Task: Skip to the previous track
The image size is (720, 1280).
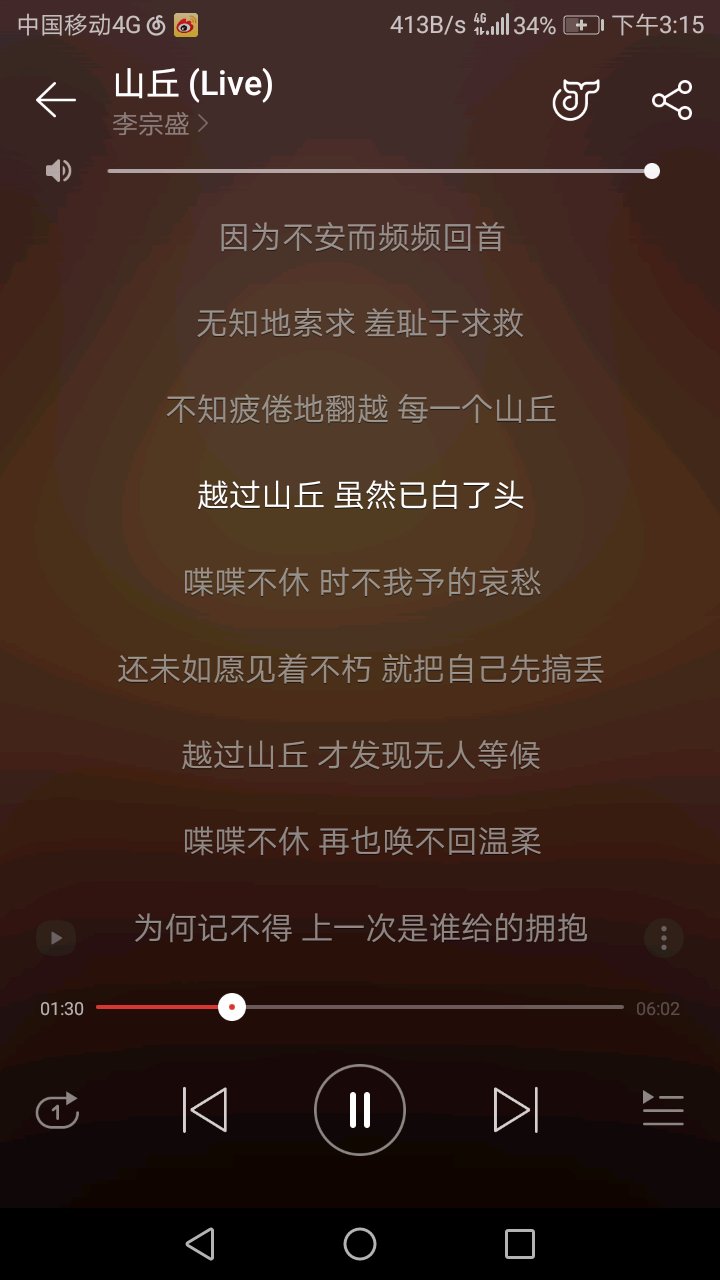Action: point(205,1110)
